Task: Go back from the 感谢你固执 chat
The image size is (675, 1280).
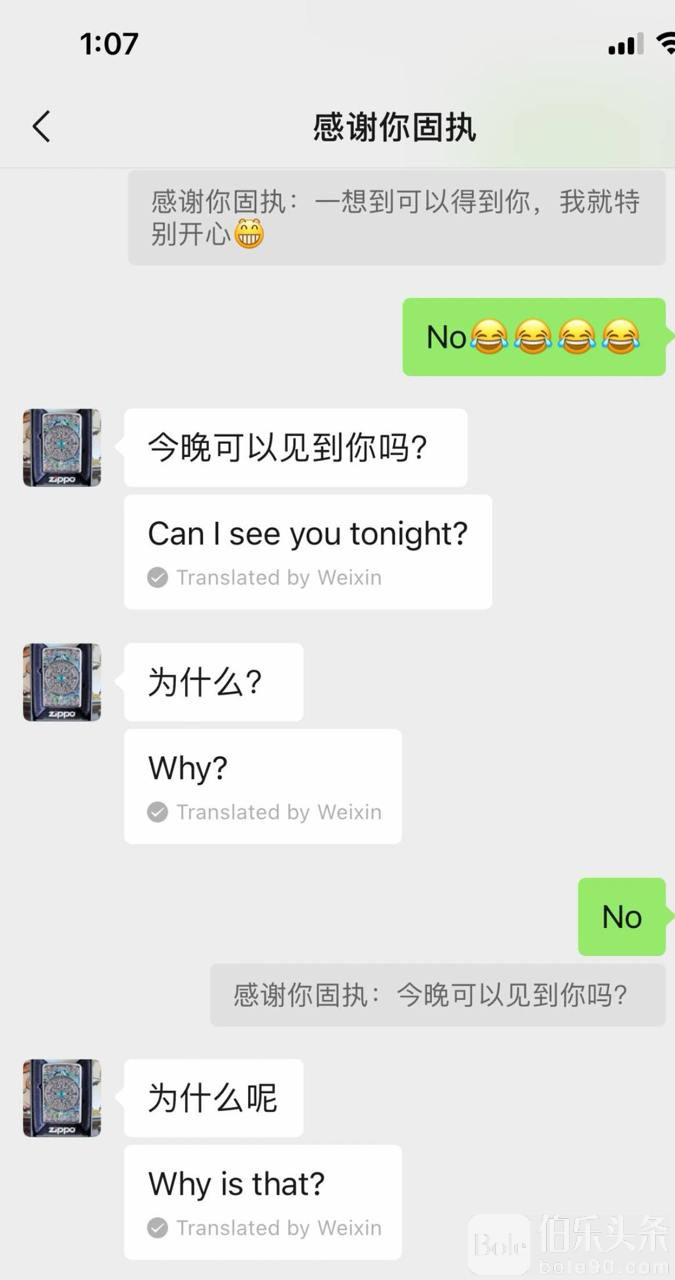Action: [41, 127]
